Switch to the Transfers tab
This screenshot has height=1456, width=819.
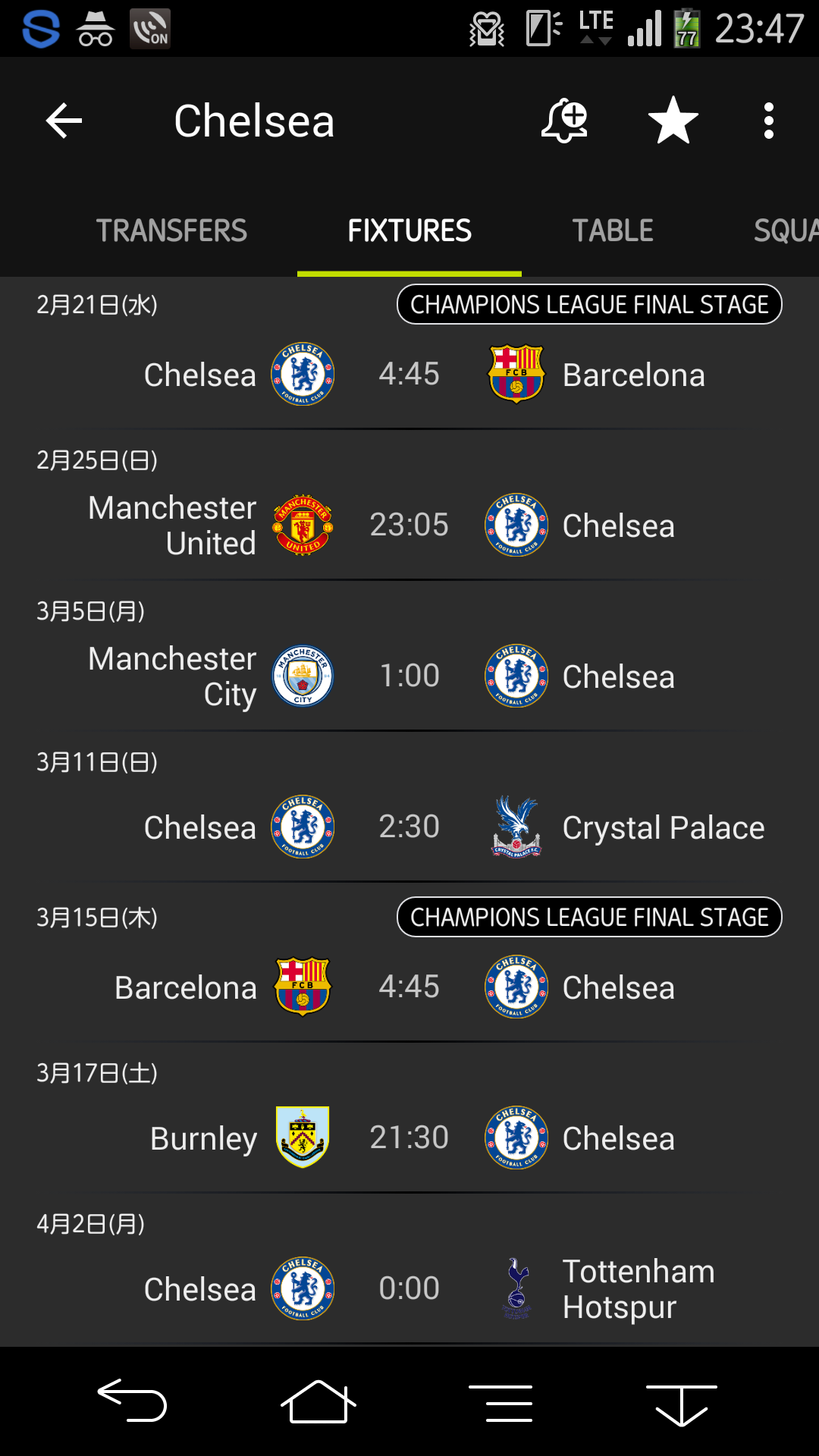coord(171,231)
